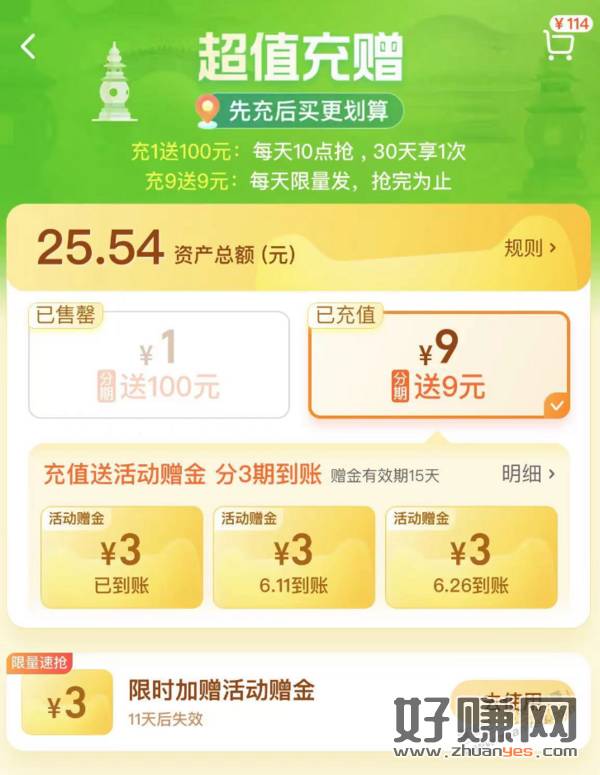Select the ¥1 送100元 recharge option
This screenshot has height=775, width=600.
coord(159,365)
